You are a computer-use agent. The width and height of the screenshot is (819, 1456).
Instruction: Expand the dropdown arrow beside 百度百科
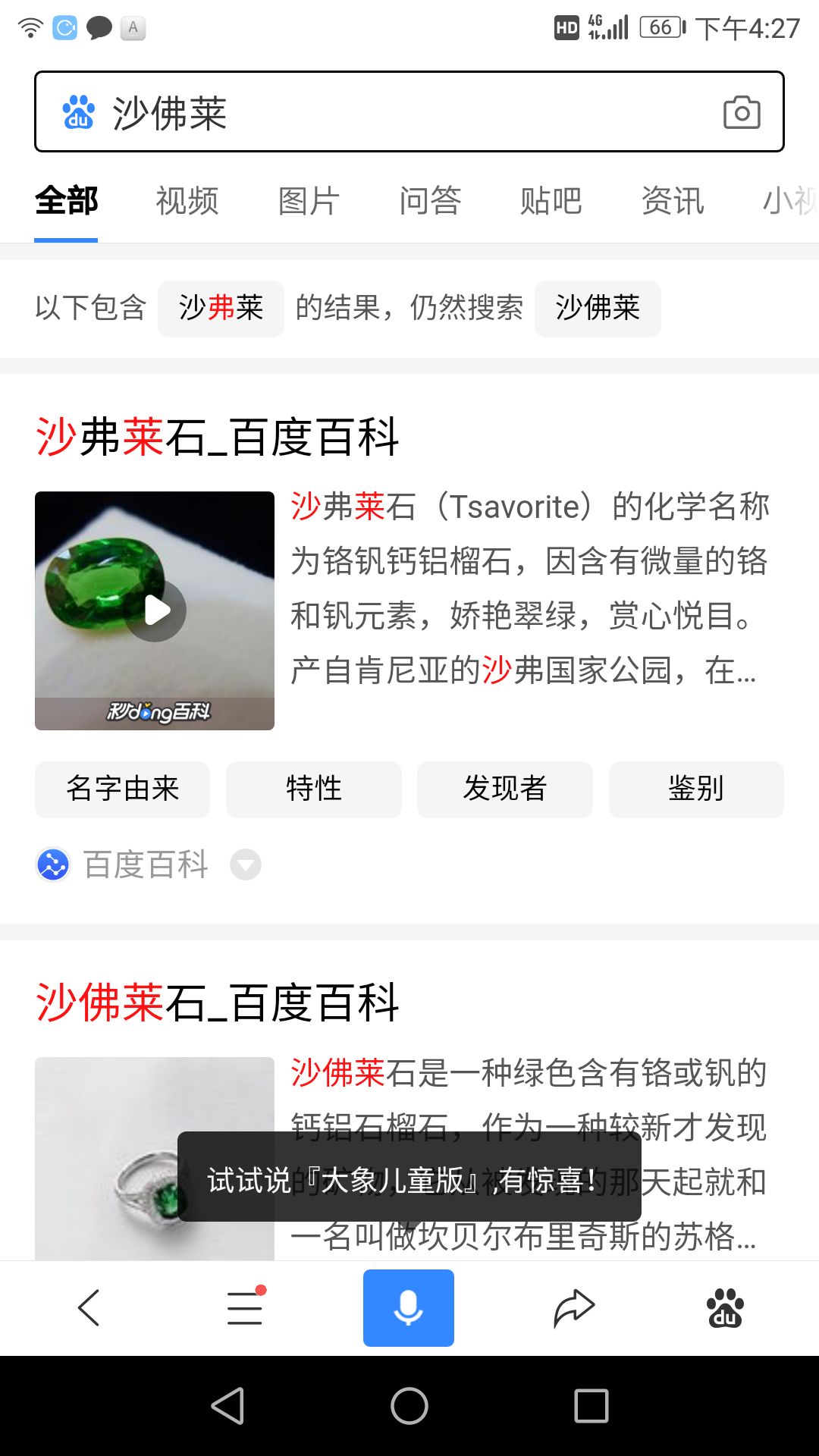point(246,865)
